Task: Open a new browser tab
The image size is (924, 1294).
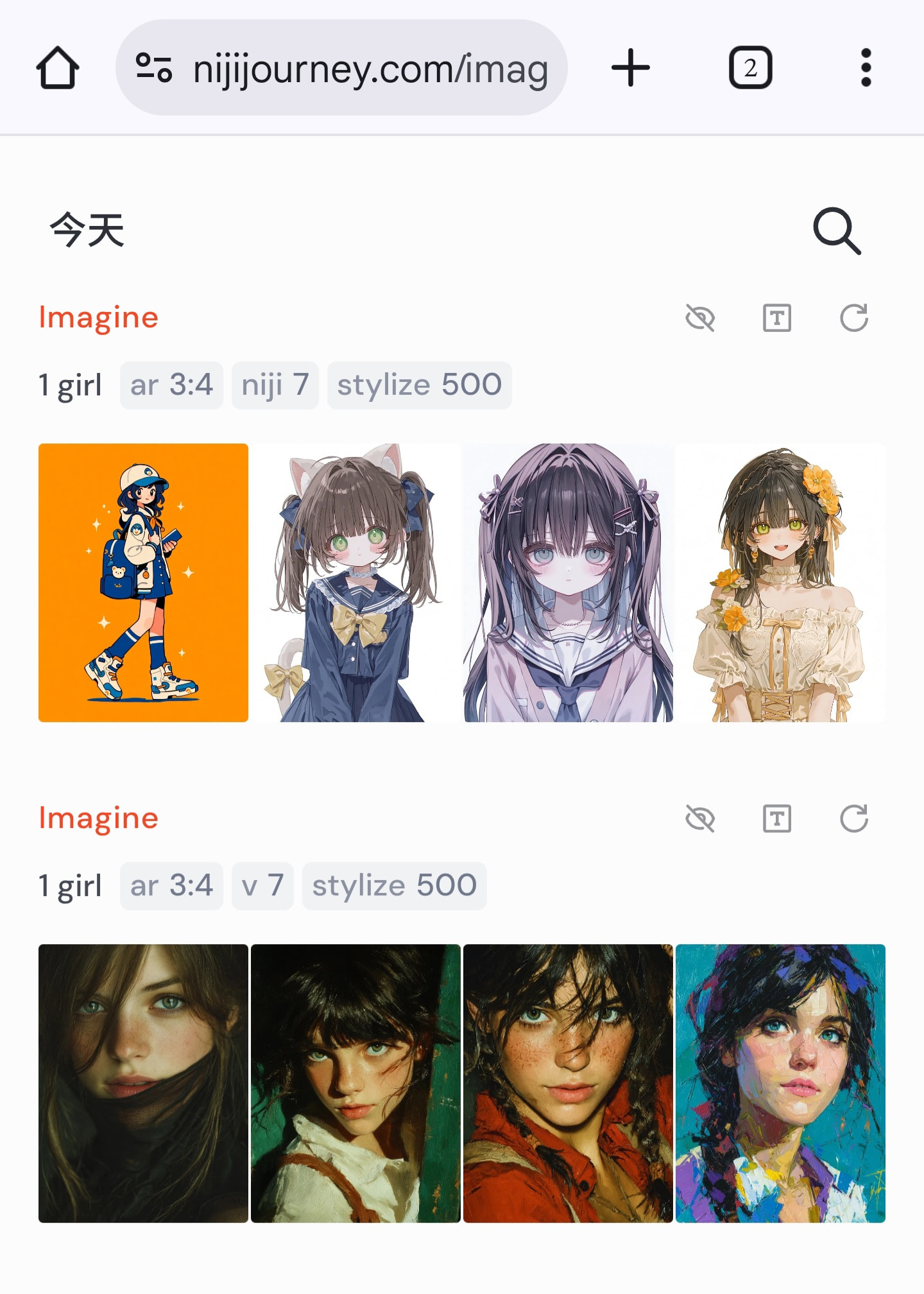Action: [x=630, y=67]
